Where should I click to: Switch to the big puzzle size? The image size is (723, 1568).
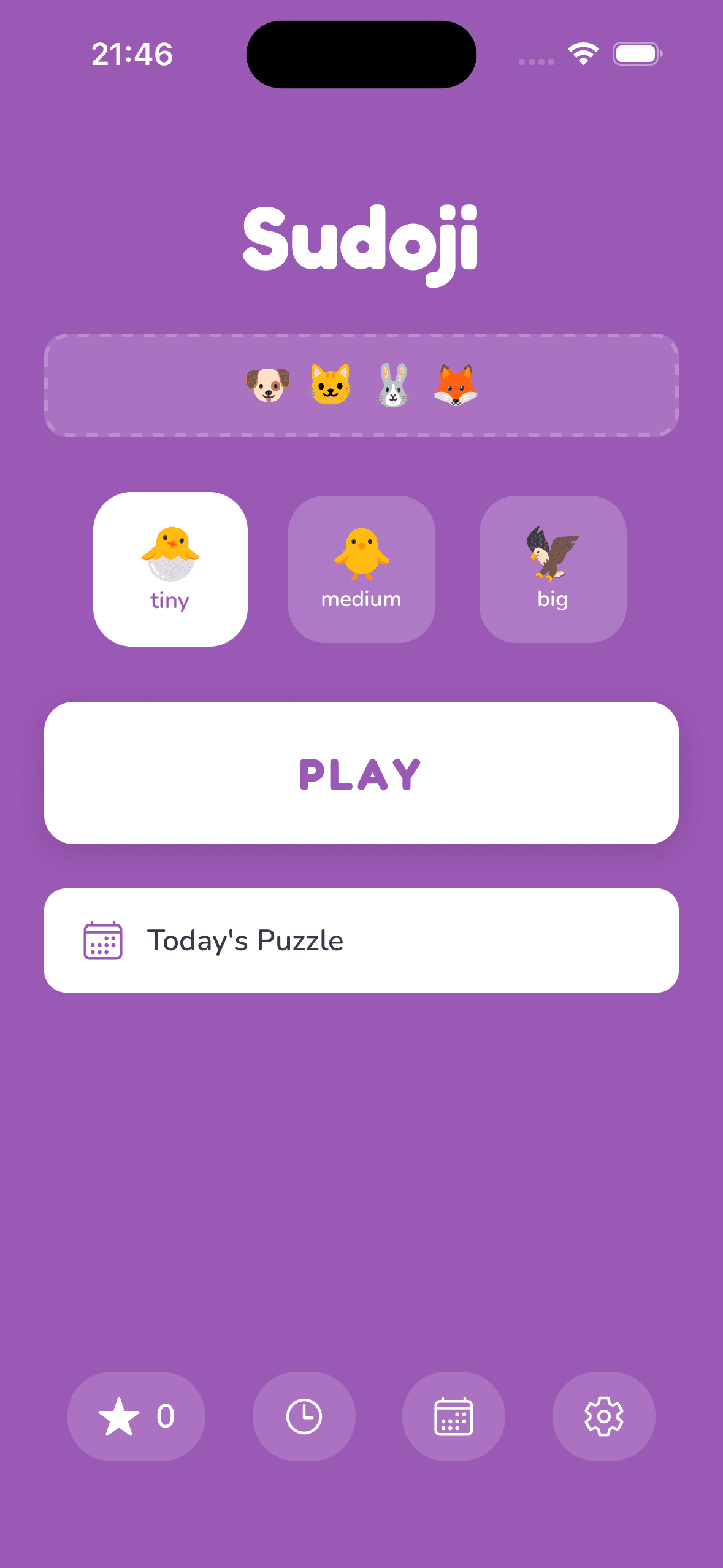tap(553, 569)
